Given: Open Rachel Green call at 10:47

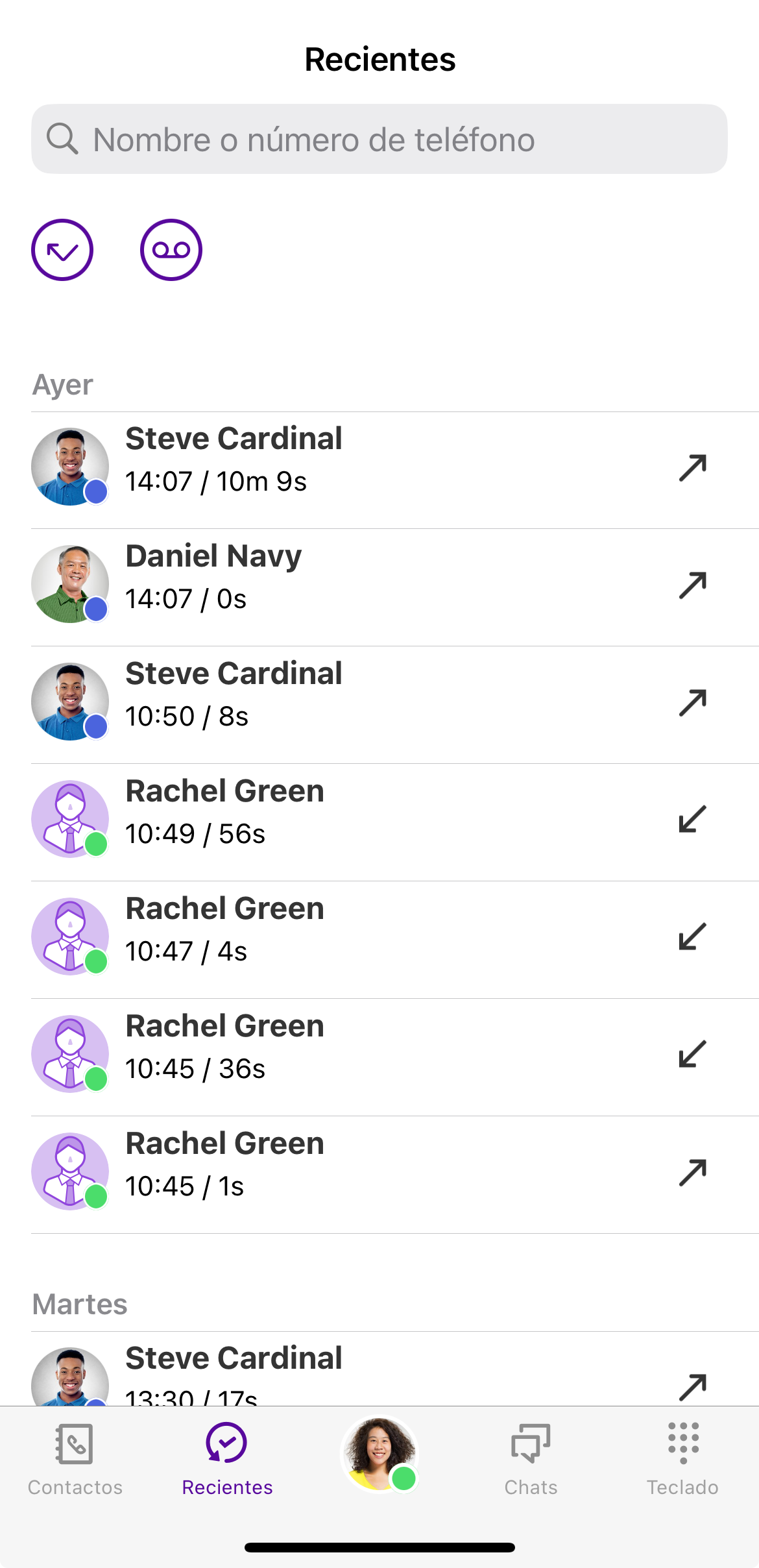Looking at the screenshot, I should [379, 937].
